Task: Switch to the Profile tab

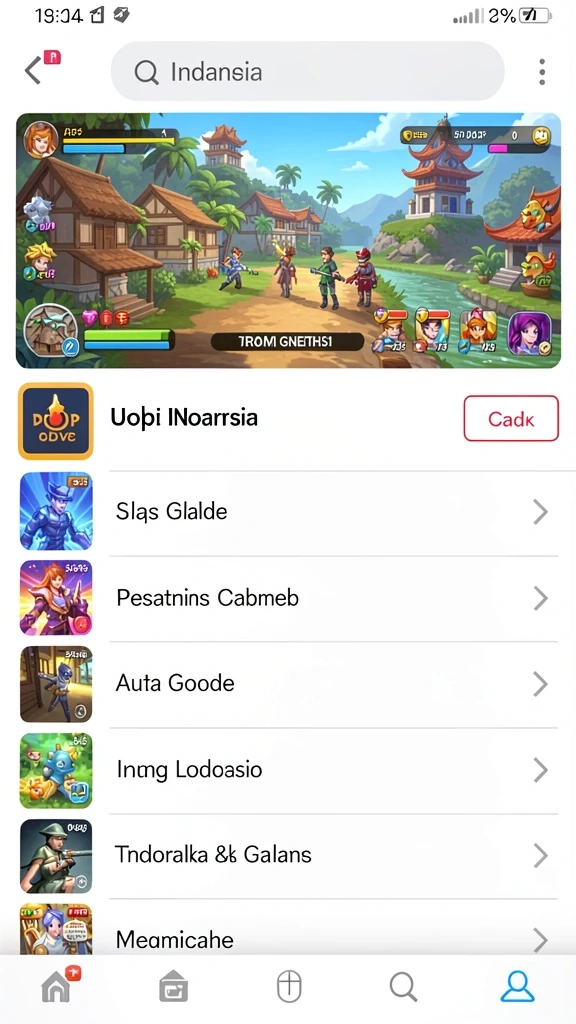Action: 517,986
